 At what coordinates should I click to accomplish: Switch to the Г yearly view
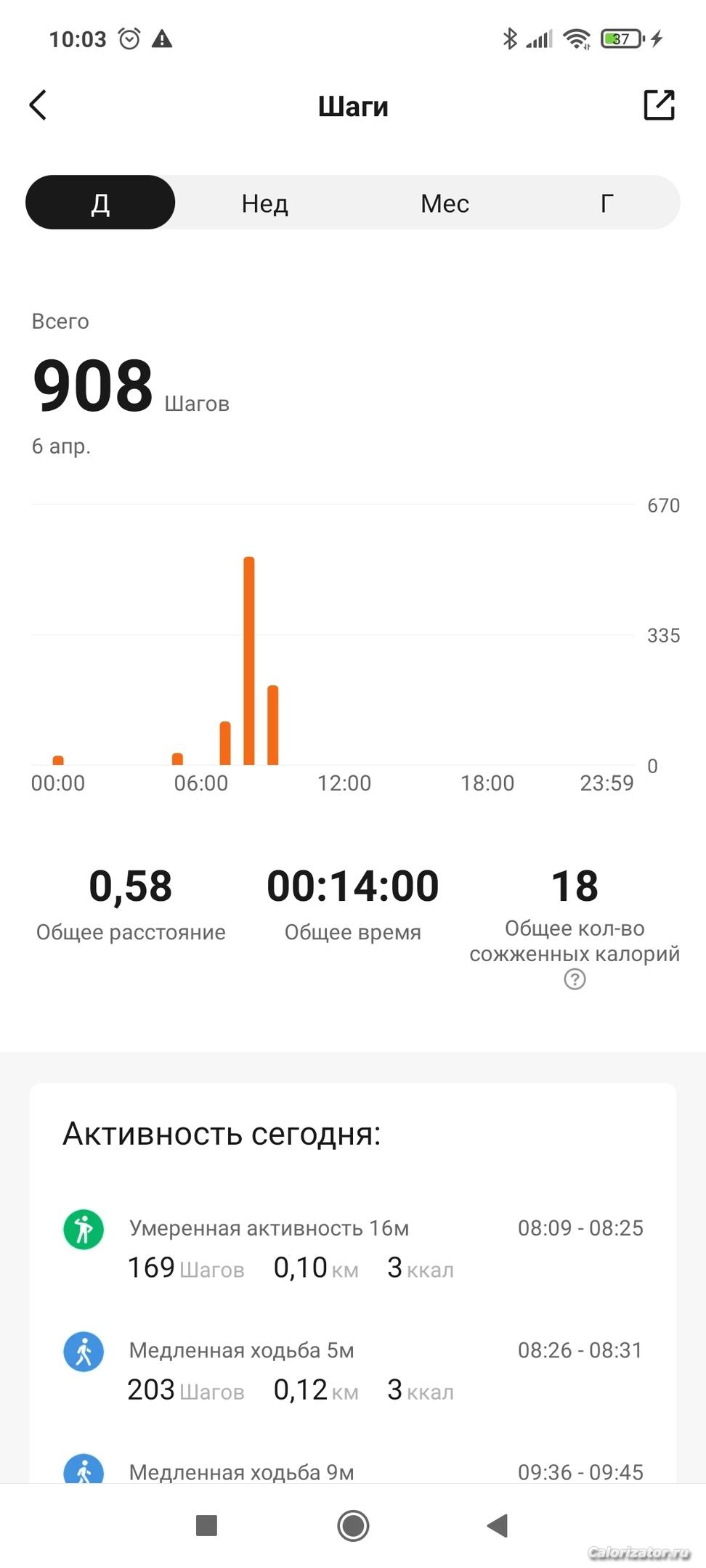click(606, 203)
